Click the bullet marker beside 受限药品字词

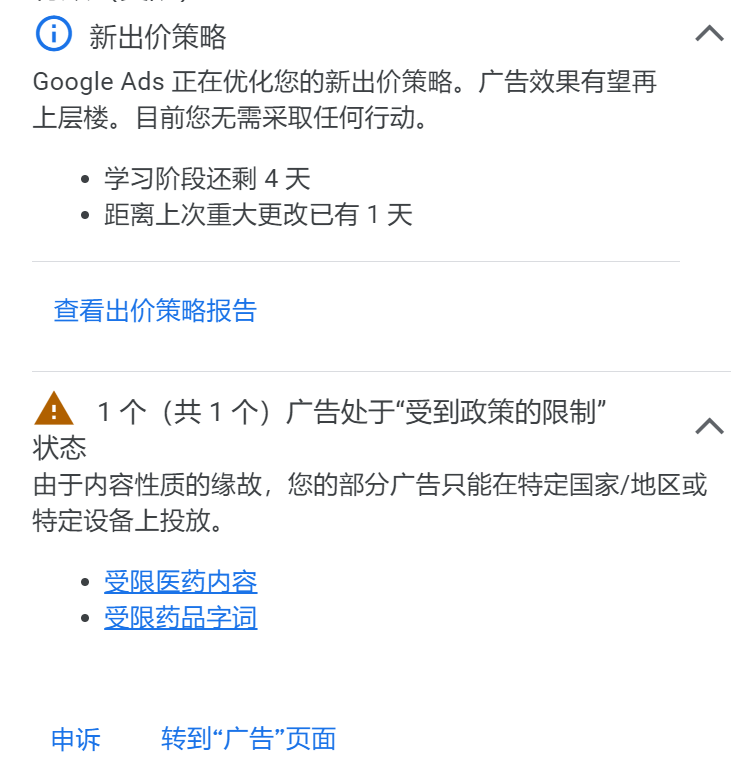tap(86, 618)
